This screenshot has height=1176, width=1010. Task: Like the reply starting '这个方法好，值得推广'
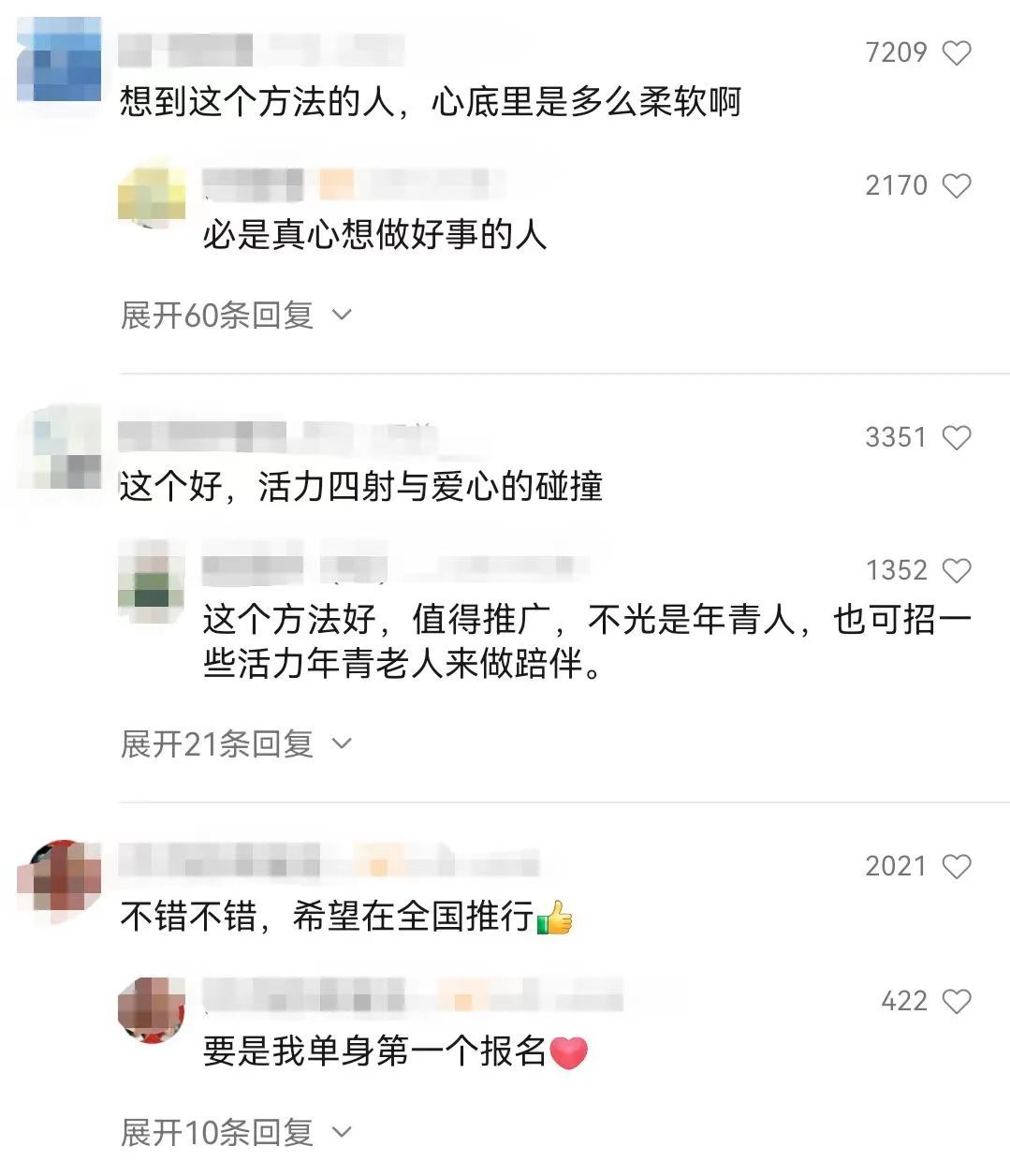point(956,570)
